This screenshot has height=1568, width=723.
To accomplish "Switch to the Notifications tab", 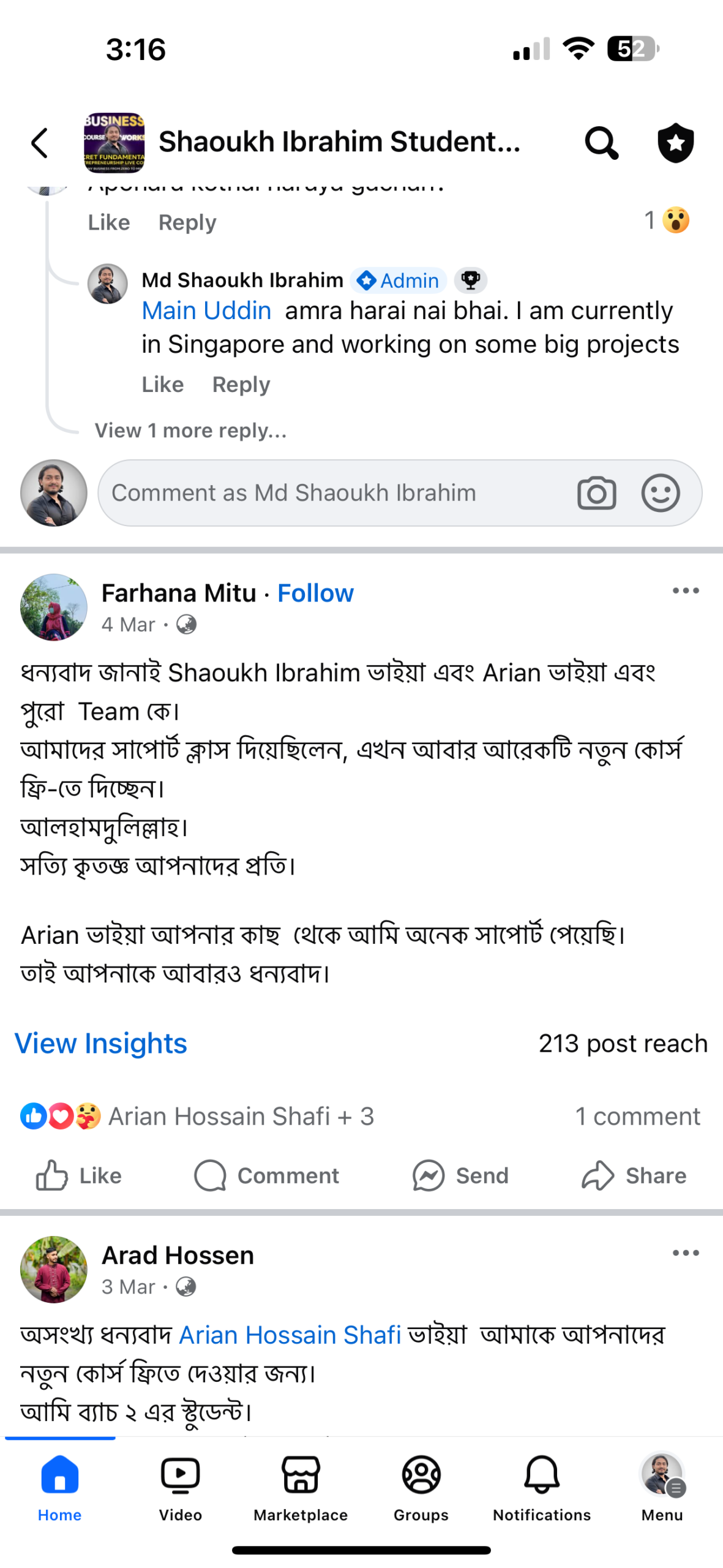I will [542, 1487].
